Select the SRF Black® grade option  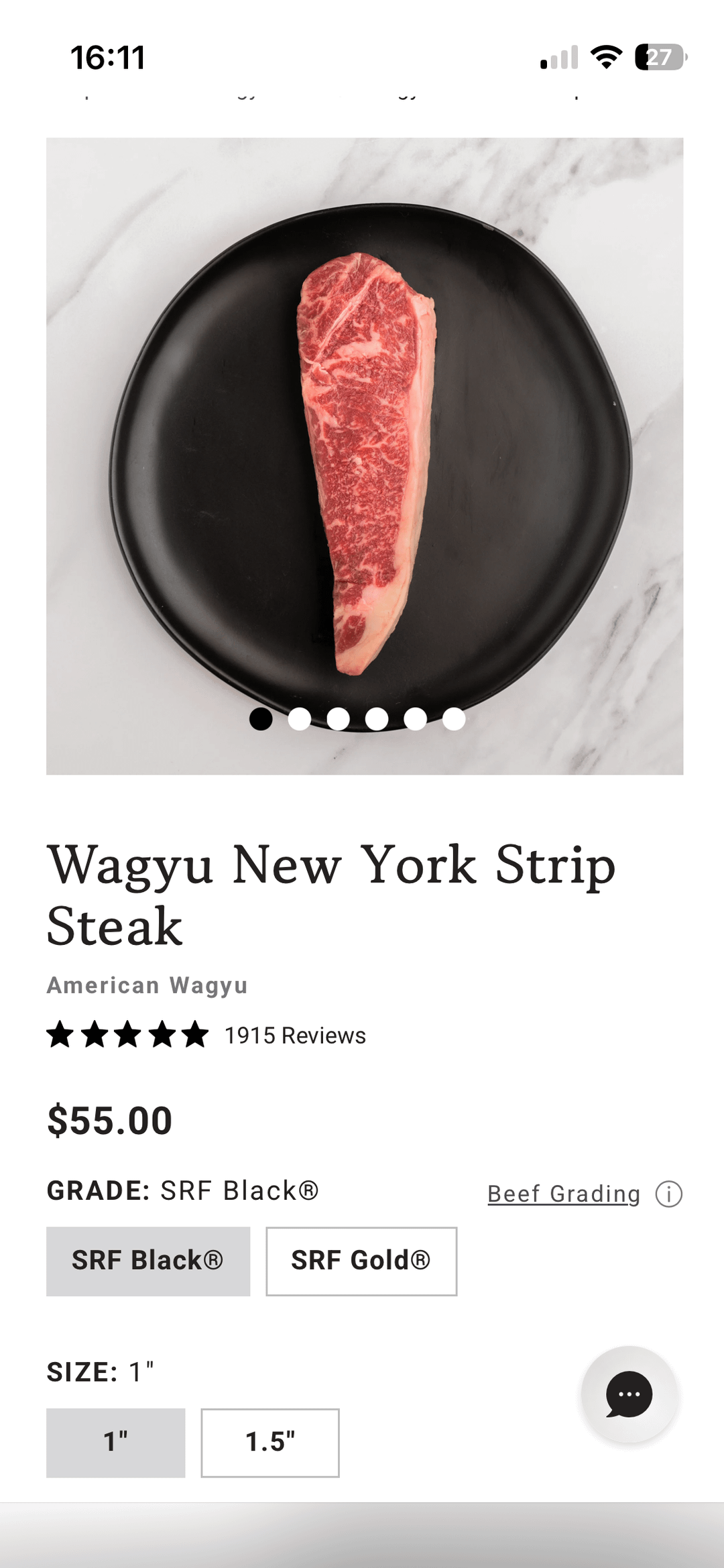click(147, 1261)
